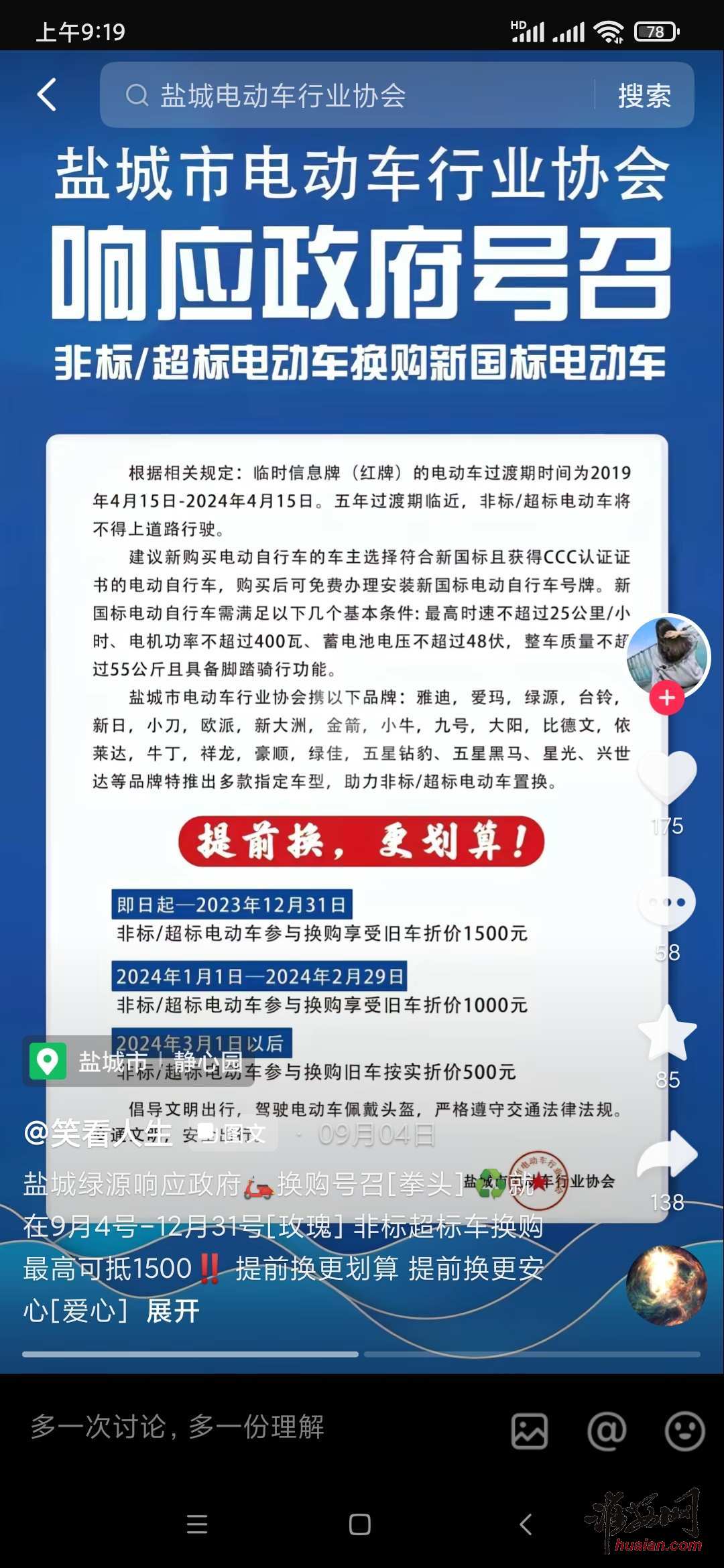Image resolution: width=724 pixels, height=1568 pixels.
Task: Open the author's profile avatar
Action: click(x=668, y=655)
